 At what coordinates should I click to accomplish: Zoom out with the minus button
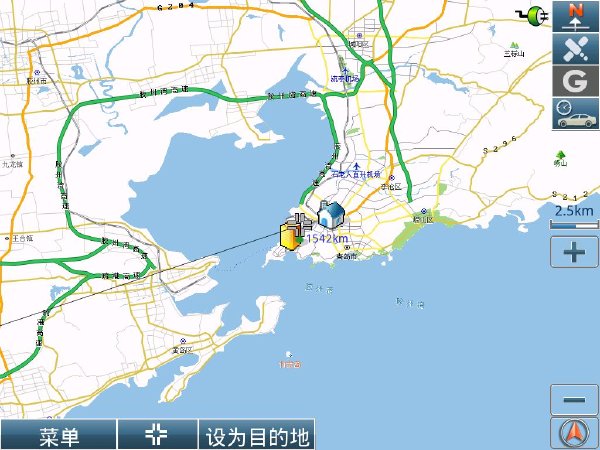tap(574, 400)
